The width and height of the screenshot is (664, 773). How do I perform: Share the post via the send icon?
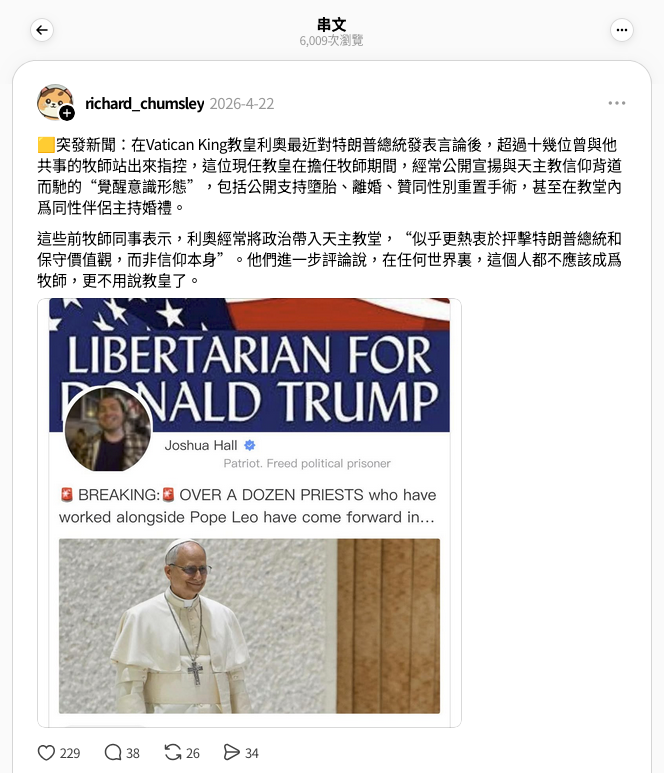231,752
